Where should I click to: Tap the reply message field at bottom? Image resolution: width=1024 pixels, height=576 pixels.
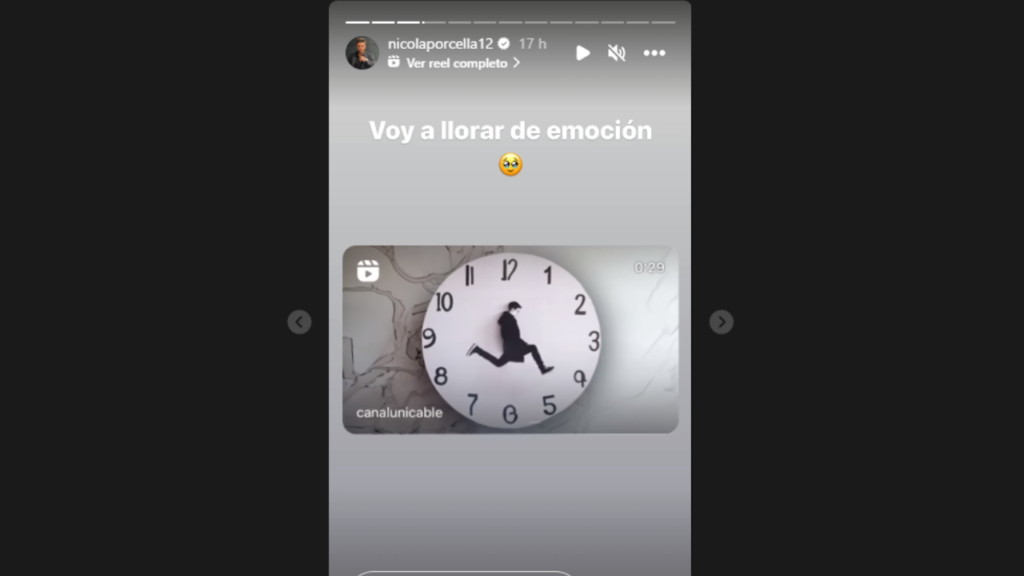tap(465, 572)
